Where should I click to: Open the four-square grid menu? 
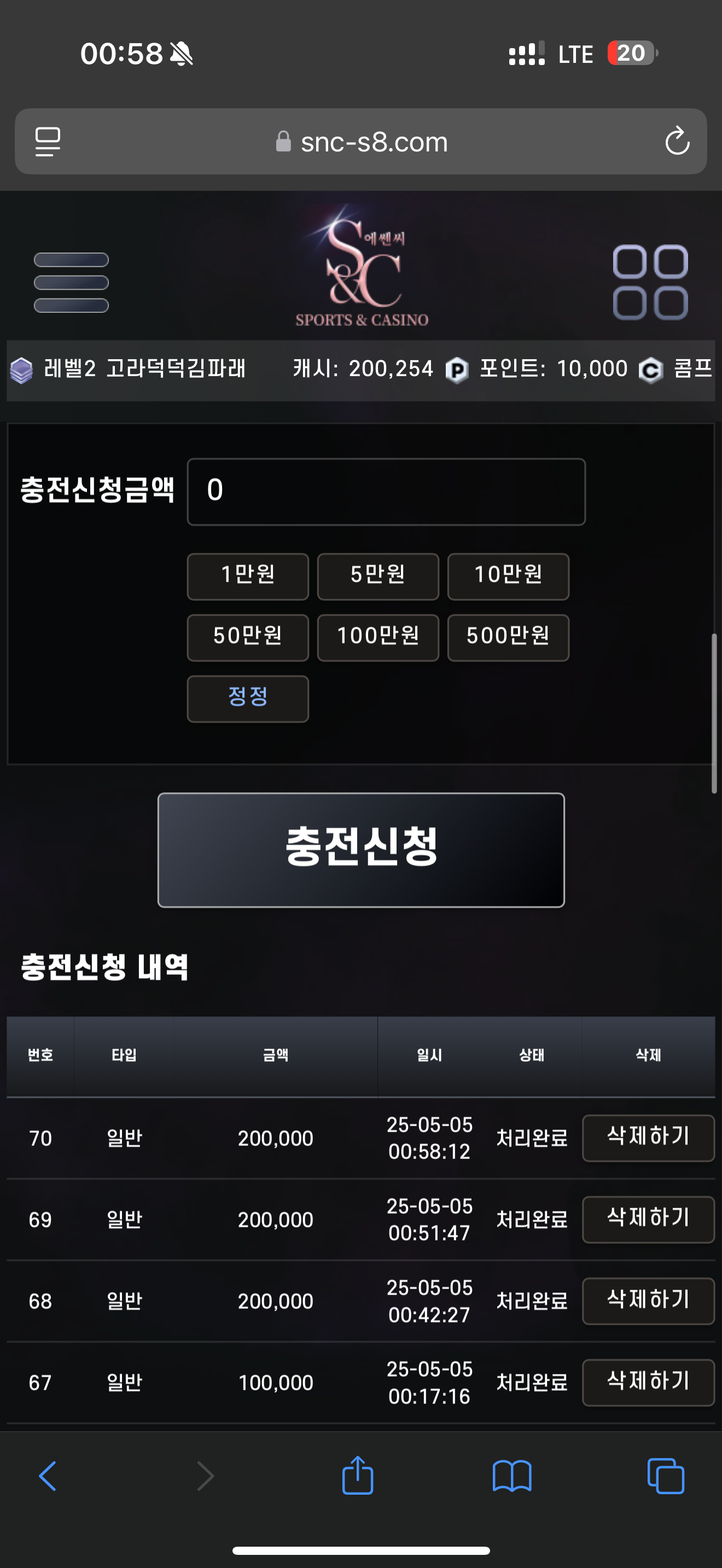tap(650, 283)
